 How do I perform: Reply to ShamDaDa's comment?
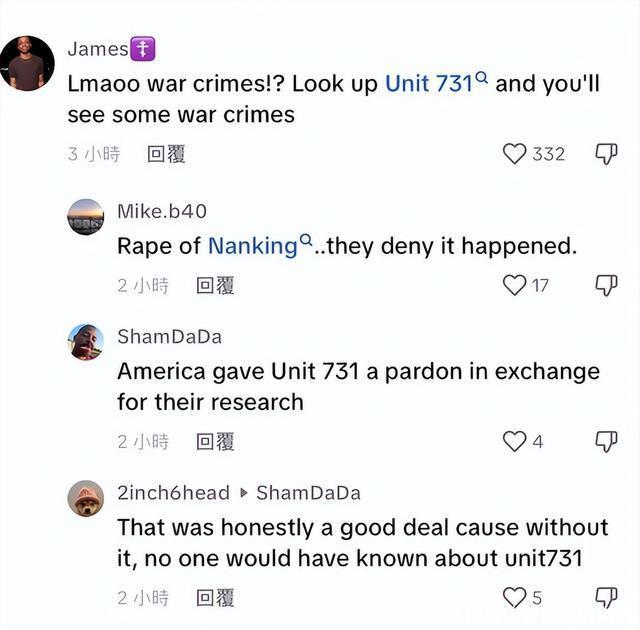click(x=215, y=441)
